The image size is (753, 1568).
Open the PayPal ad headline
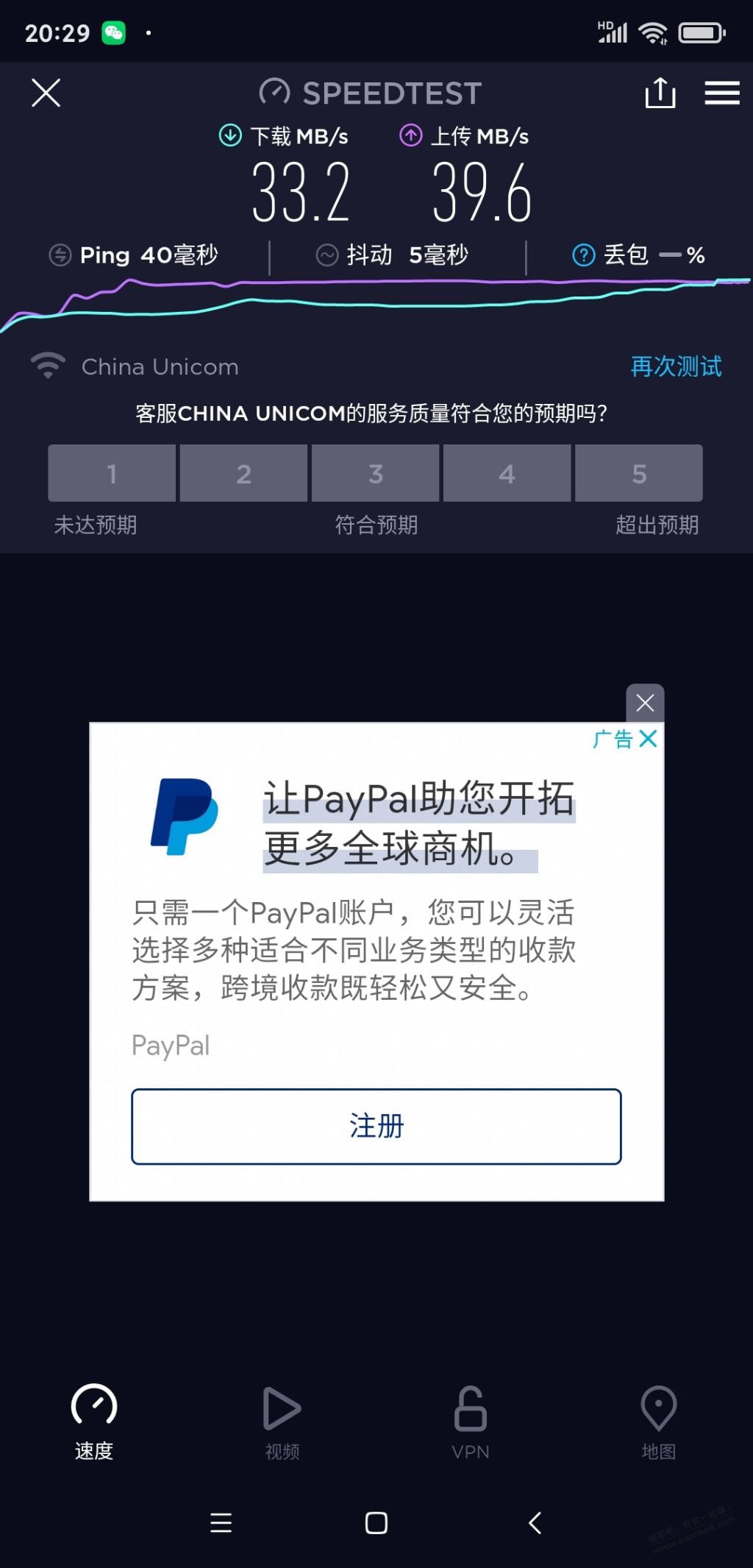point(418,823)
